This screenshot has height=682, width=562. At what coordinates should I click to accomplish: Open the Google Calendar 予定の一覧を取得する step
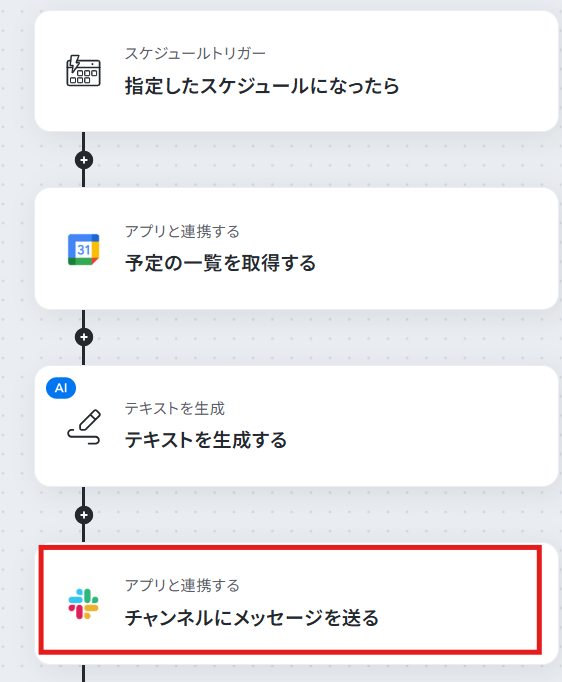(296, 248)
